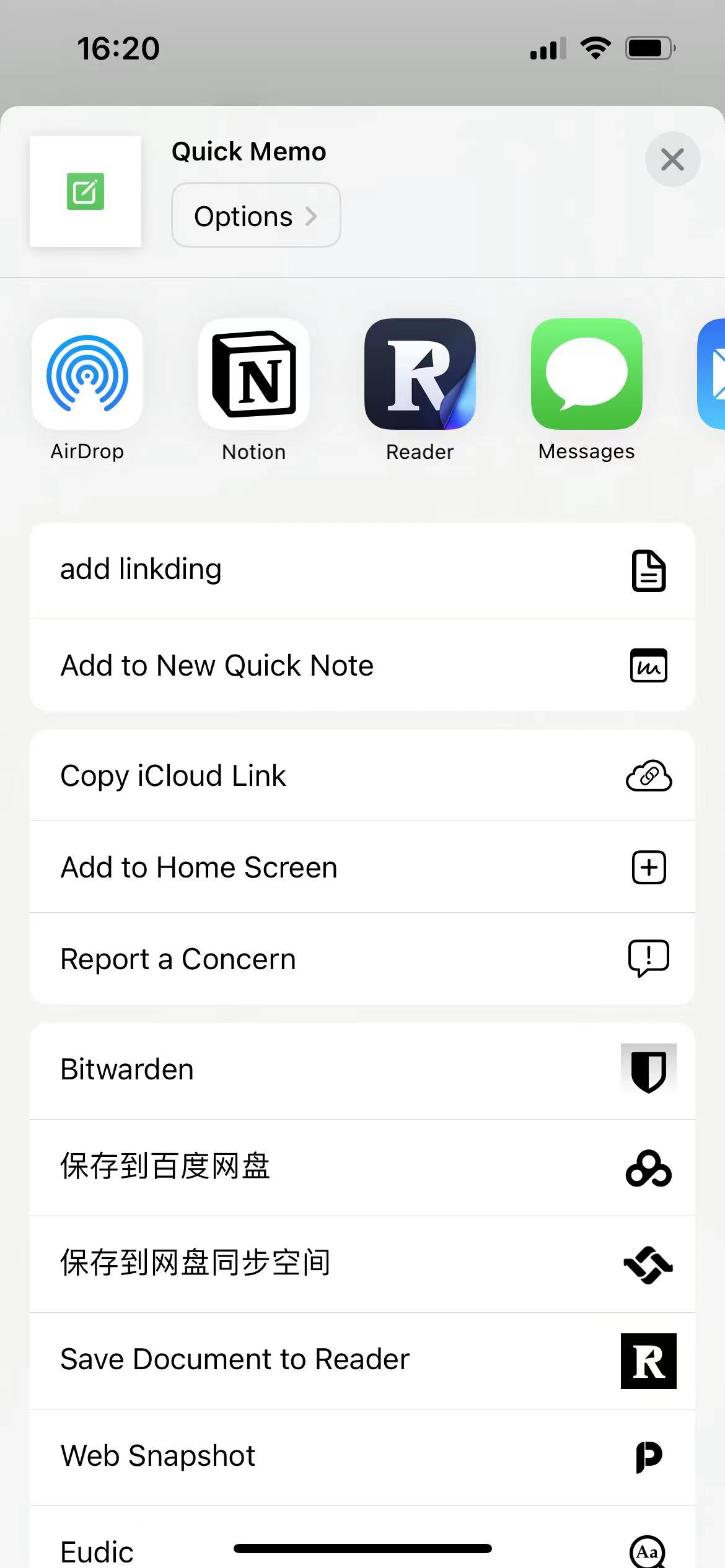Tap Save Document to Reader

(362, 1360)
